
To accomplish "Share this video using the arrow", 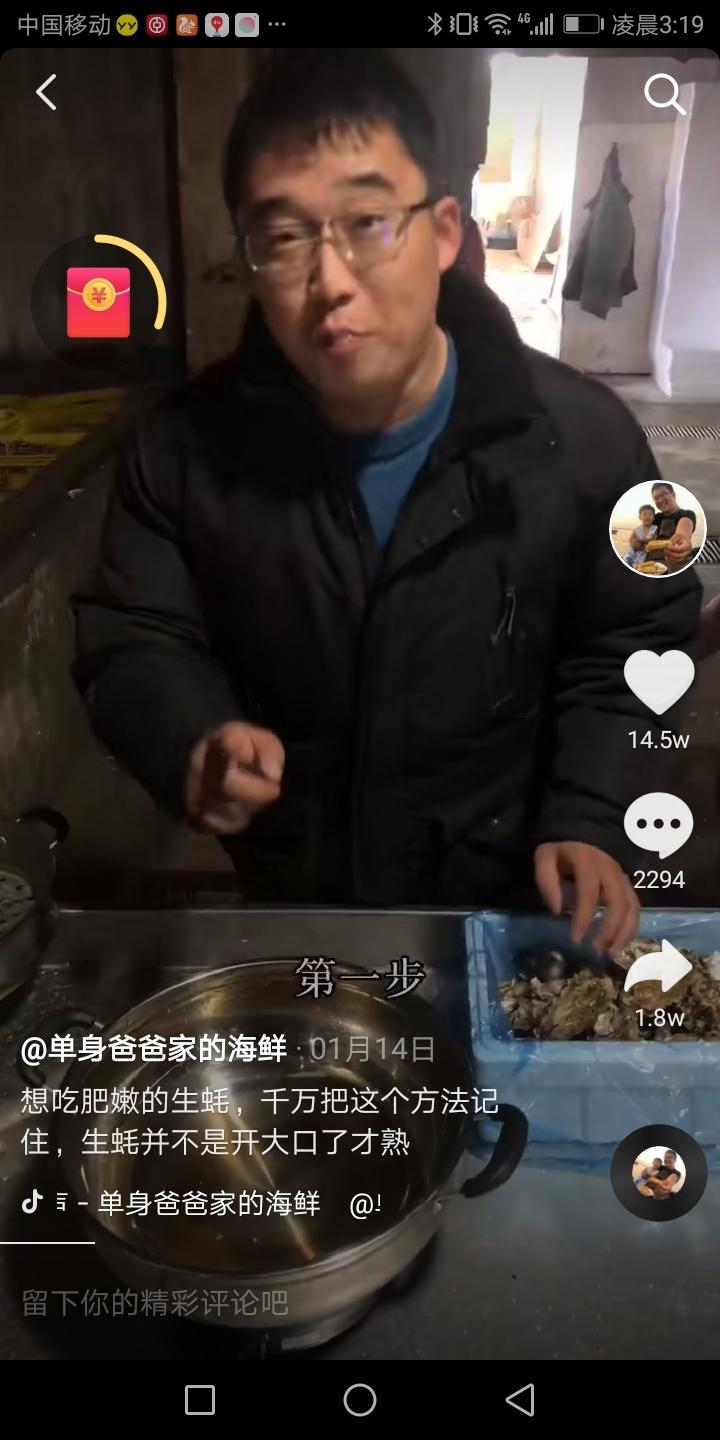I will (659, 970).
